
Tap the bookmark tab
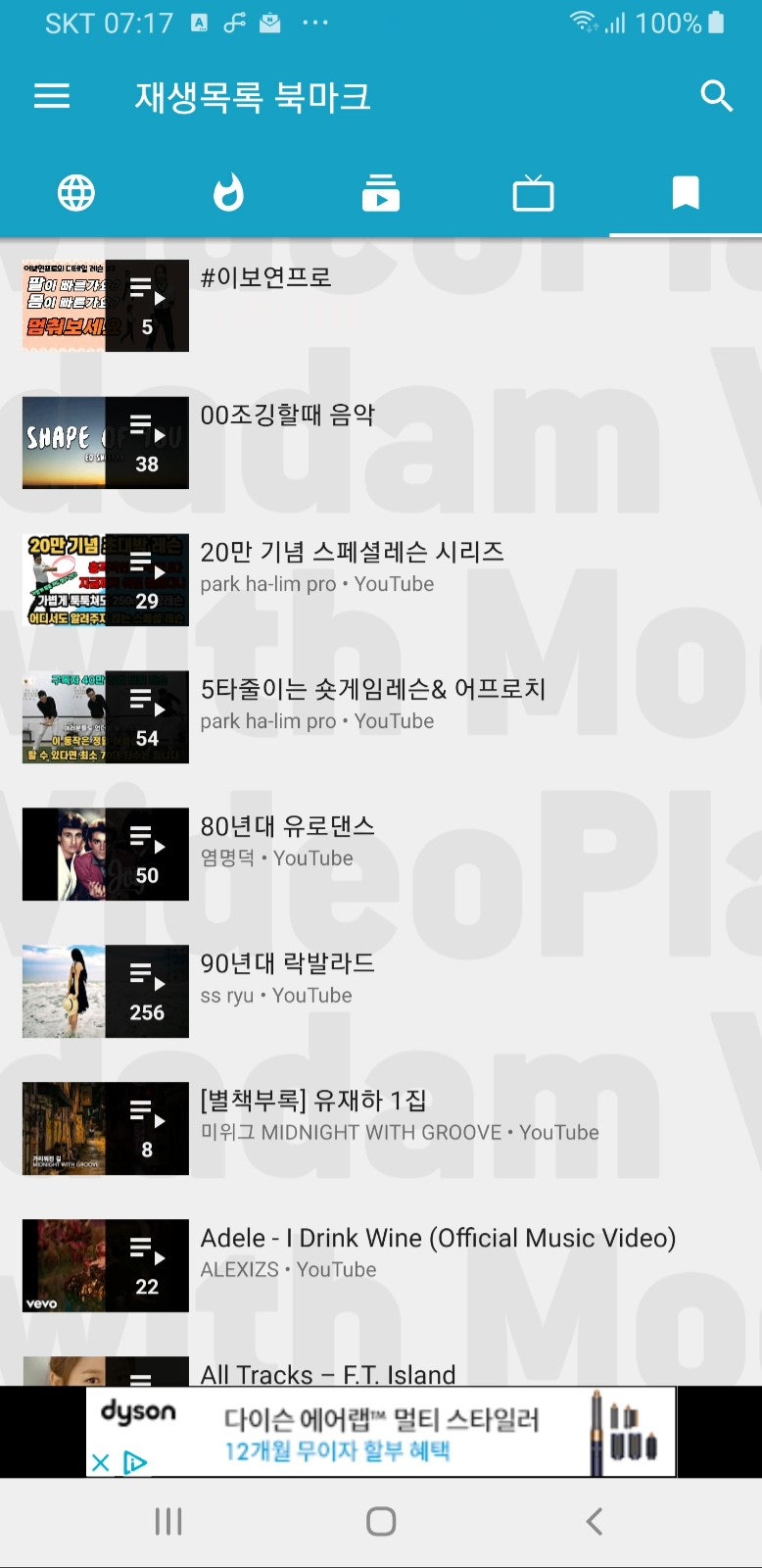pos(686,193)
